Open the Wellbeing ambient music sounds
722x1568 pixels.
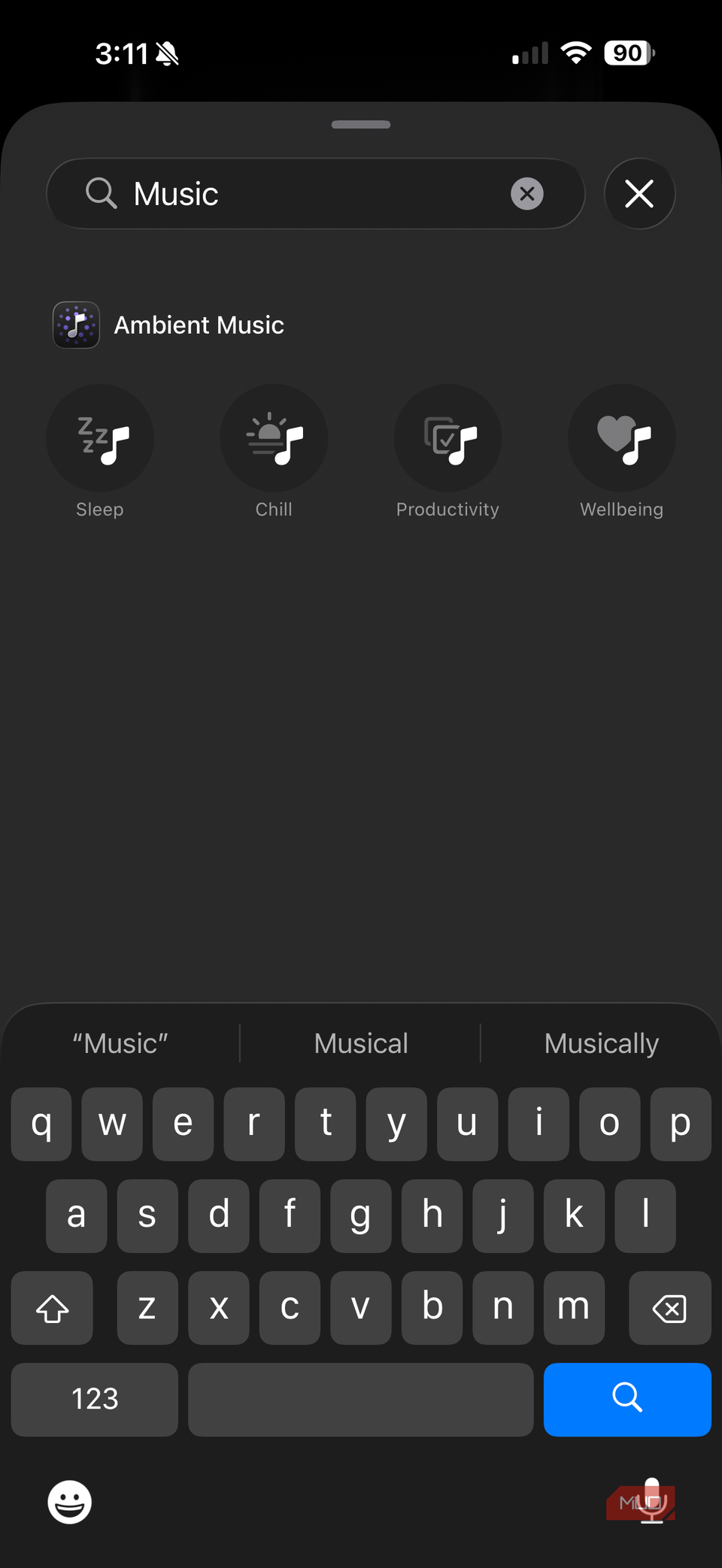click(x=621, y=438)
